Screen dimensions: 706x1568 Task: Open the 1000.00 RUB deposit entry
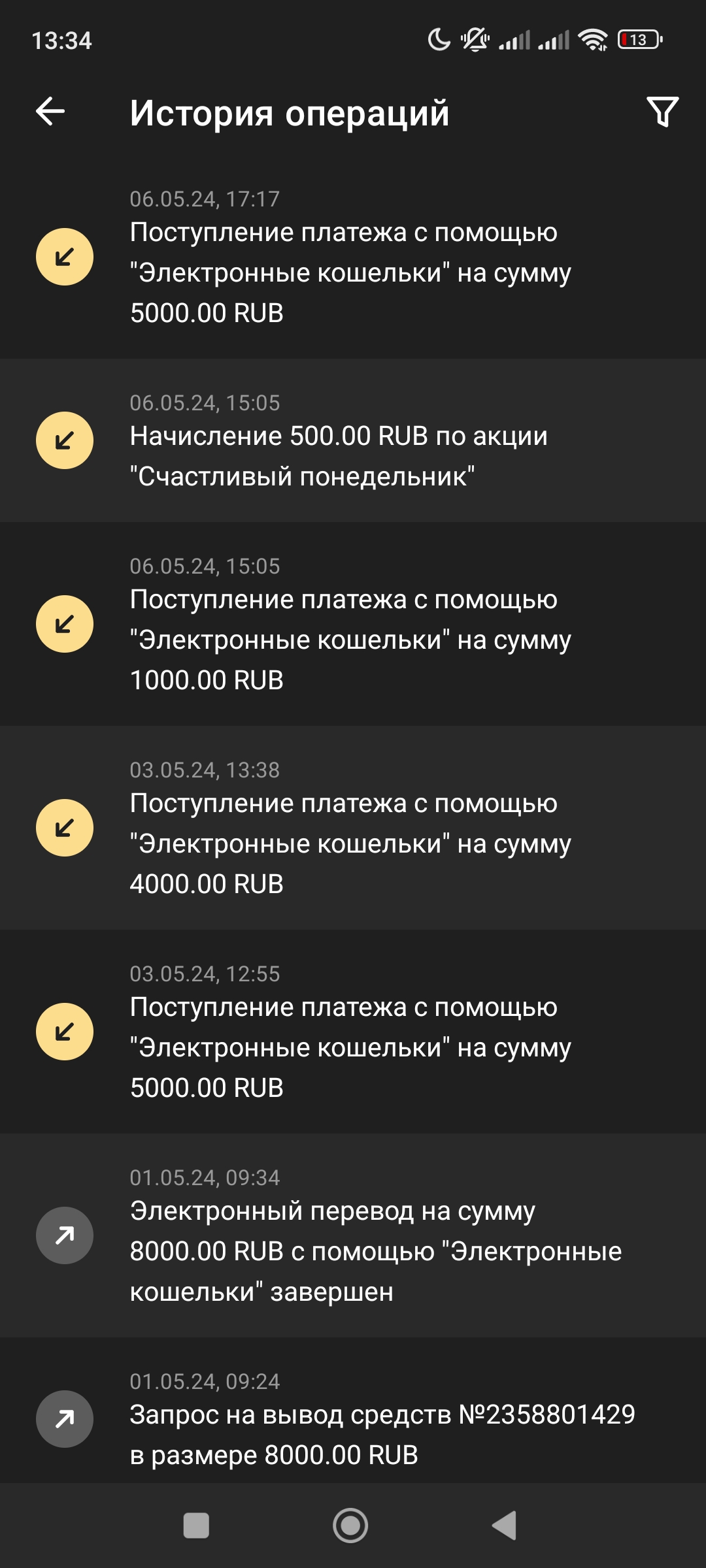pos(353,625)
